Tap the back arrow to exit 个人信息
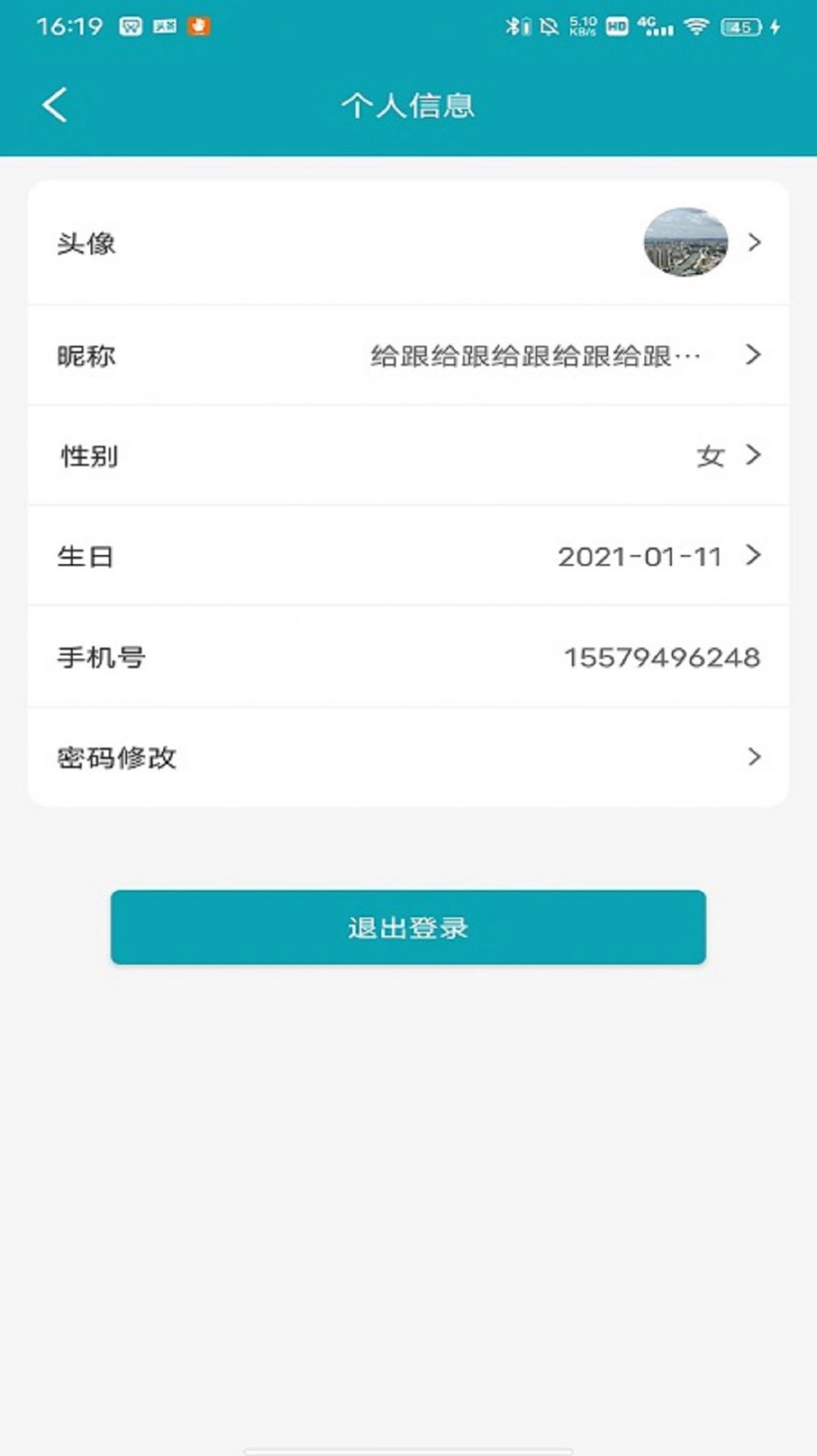Viewport: 817px width, 1456px height. coord(55,104)
